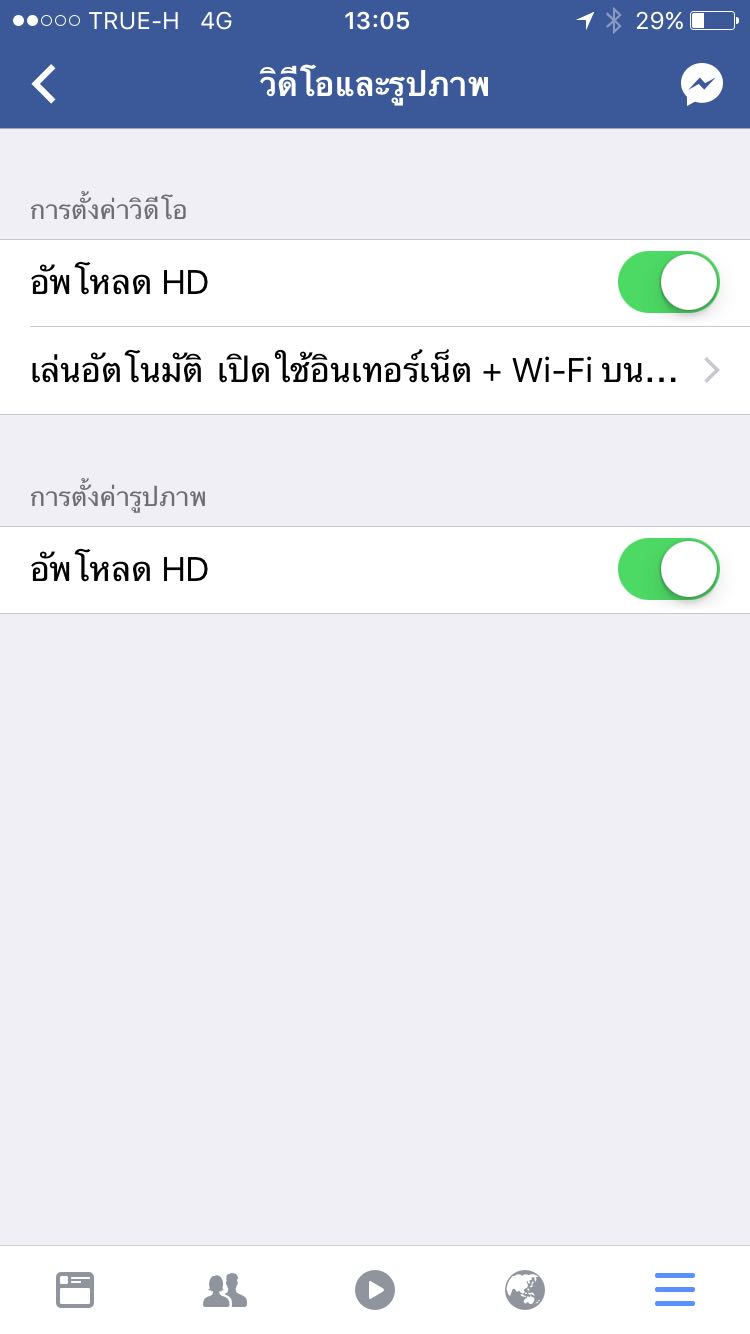750x1334 pixels.
Task: Switch to the videos play tab
Action: (375, 1290)
